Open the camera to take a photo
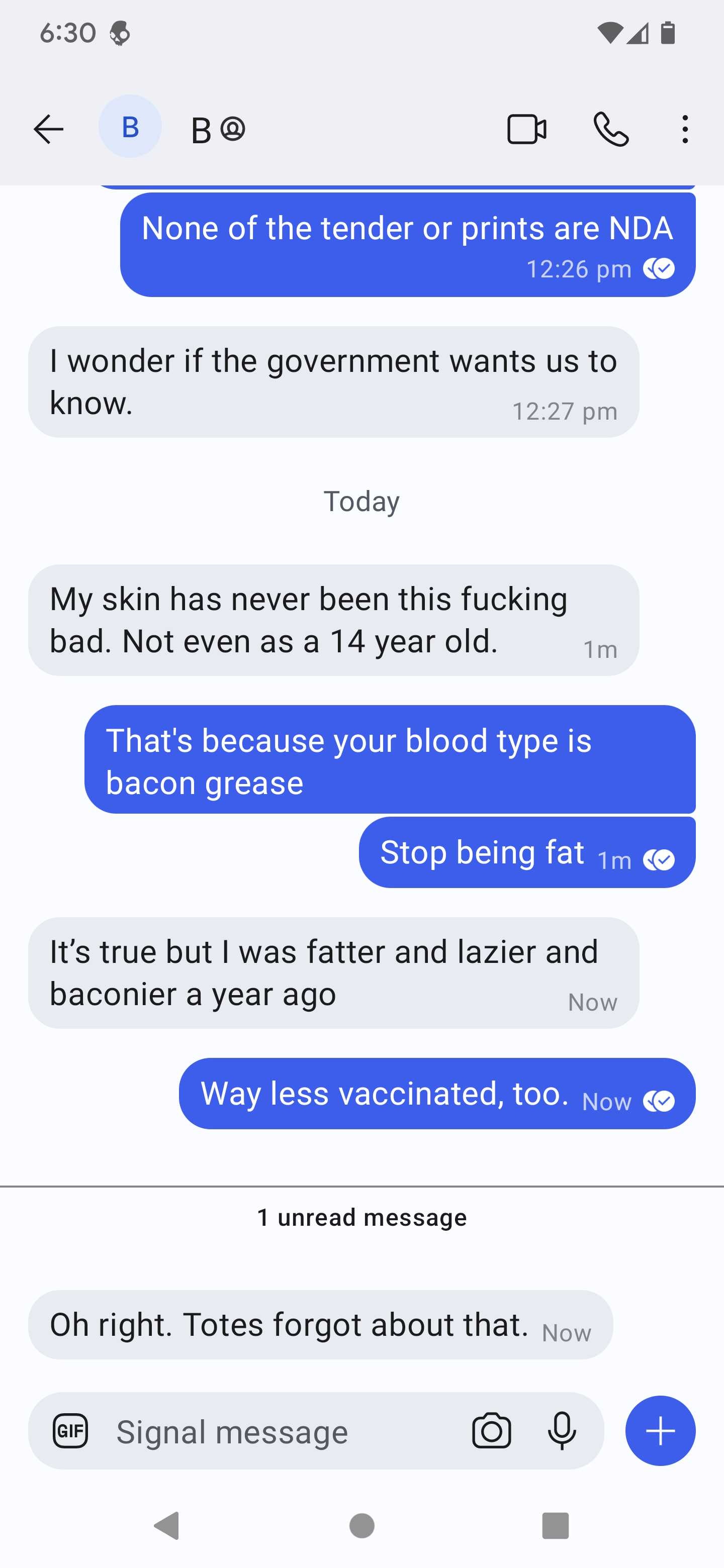This screenshot has height=1568, width=724. coord(491,1430)
